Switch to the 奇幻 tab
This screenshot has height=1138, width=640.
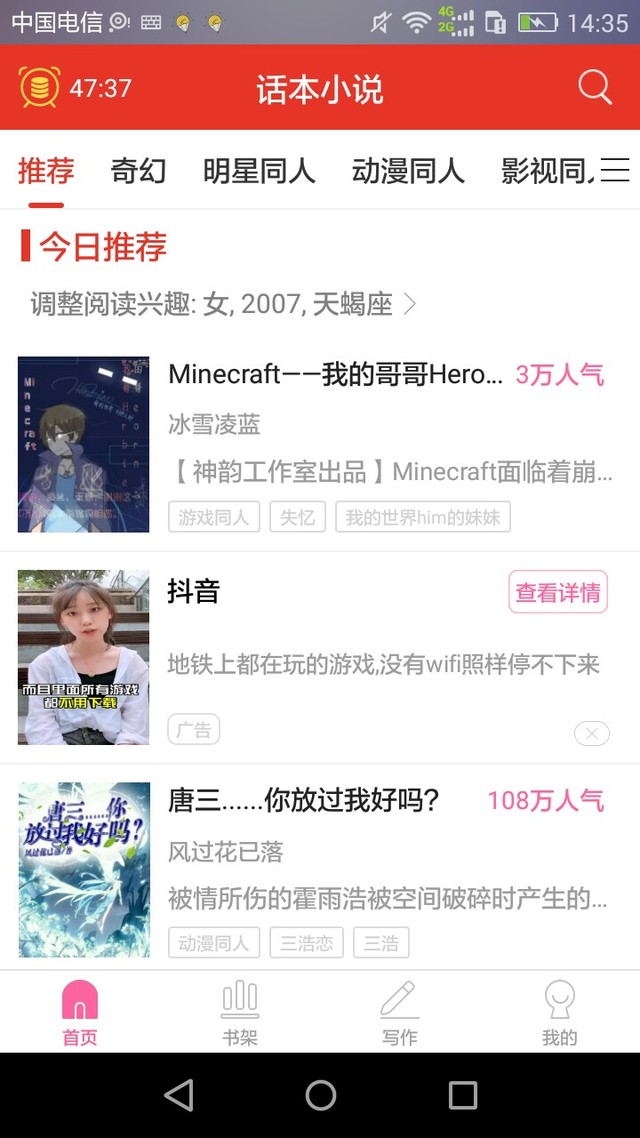138,171
